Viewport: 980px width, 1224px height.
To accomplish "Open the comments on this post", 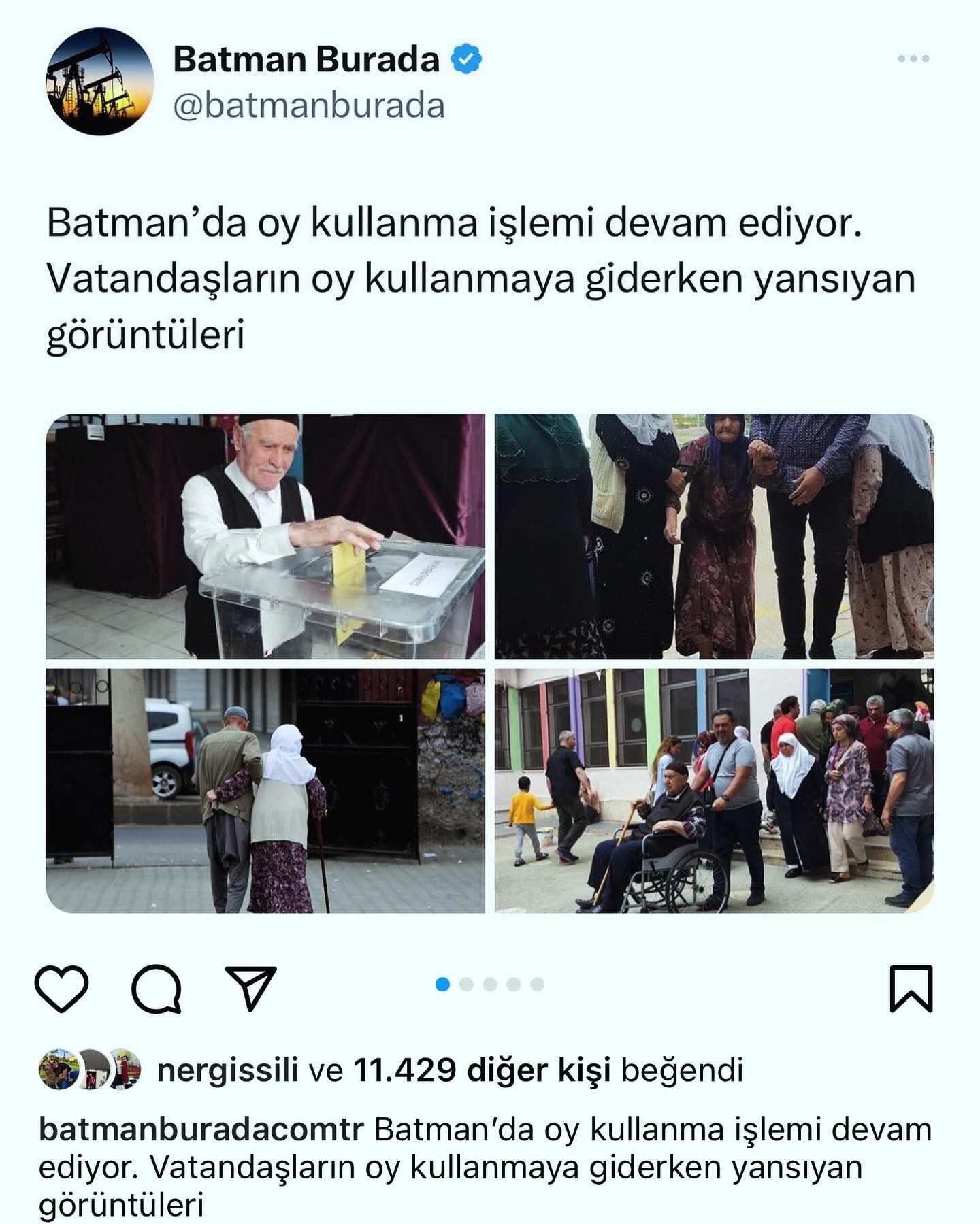I will click(157, 988).
